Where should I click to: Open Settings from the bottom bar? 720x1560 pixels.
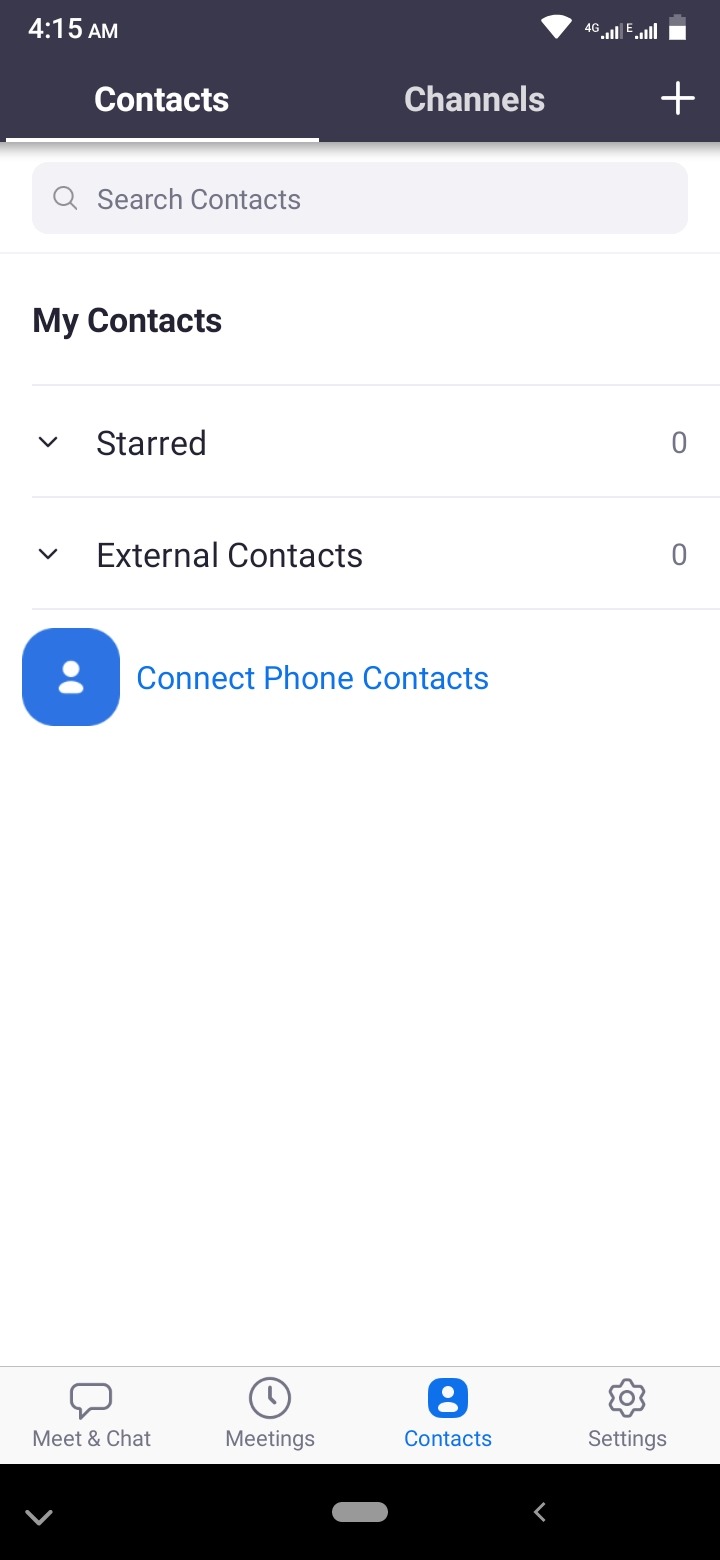click(627, 1415)
